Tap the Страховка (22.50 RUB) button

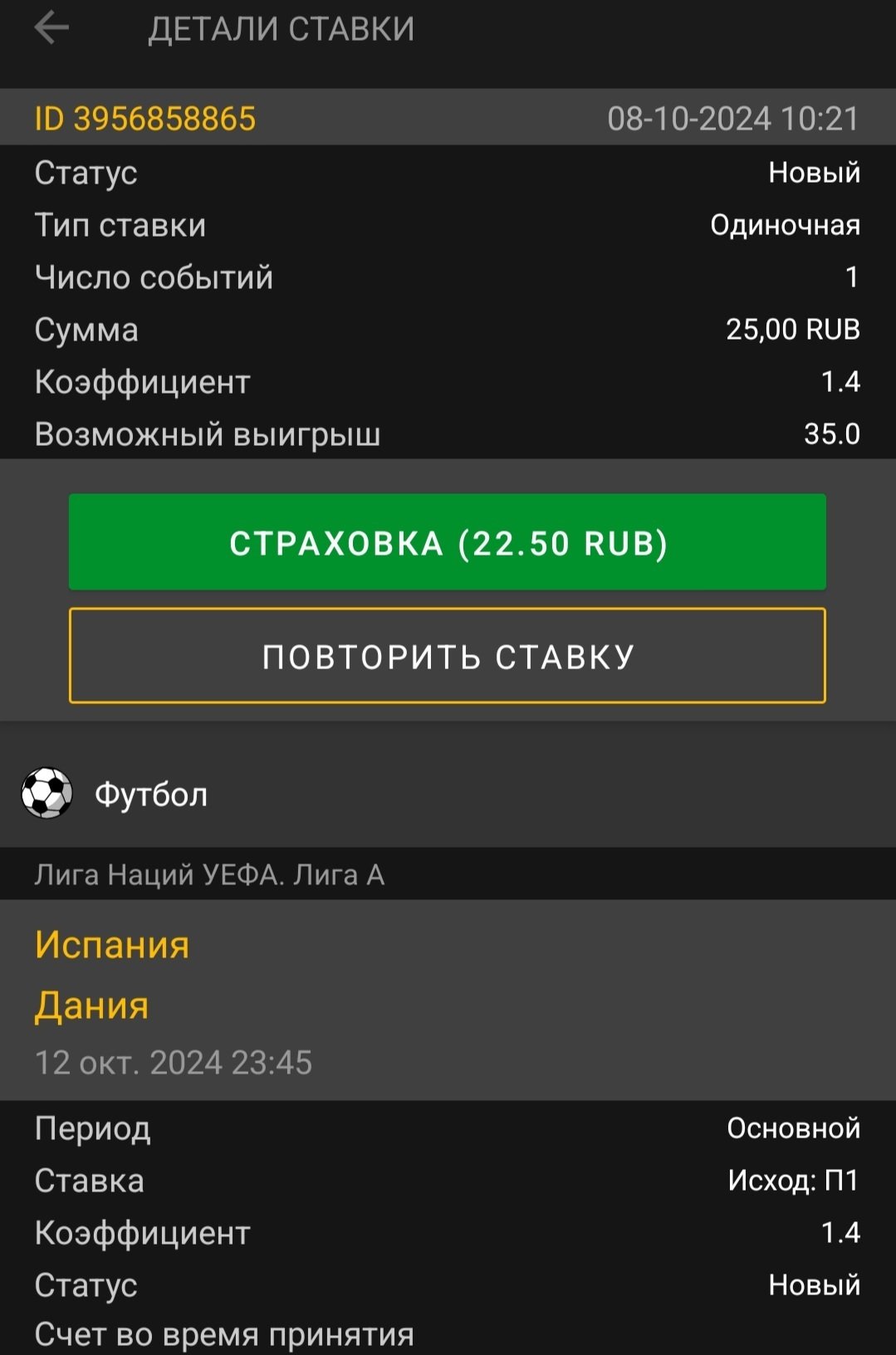[x=448, y=542]
